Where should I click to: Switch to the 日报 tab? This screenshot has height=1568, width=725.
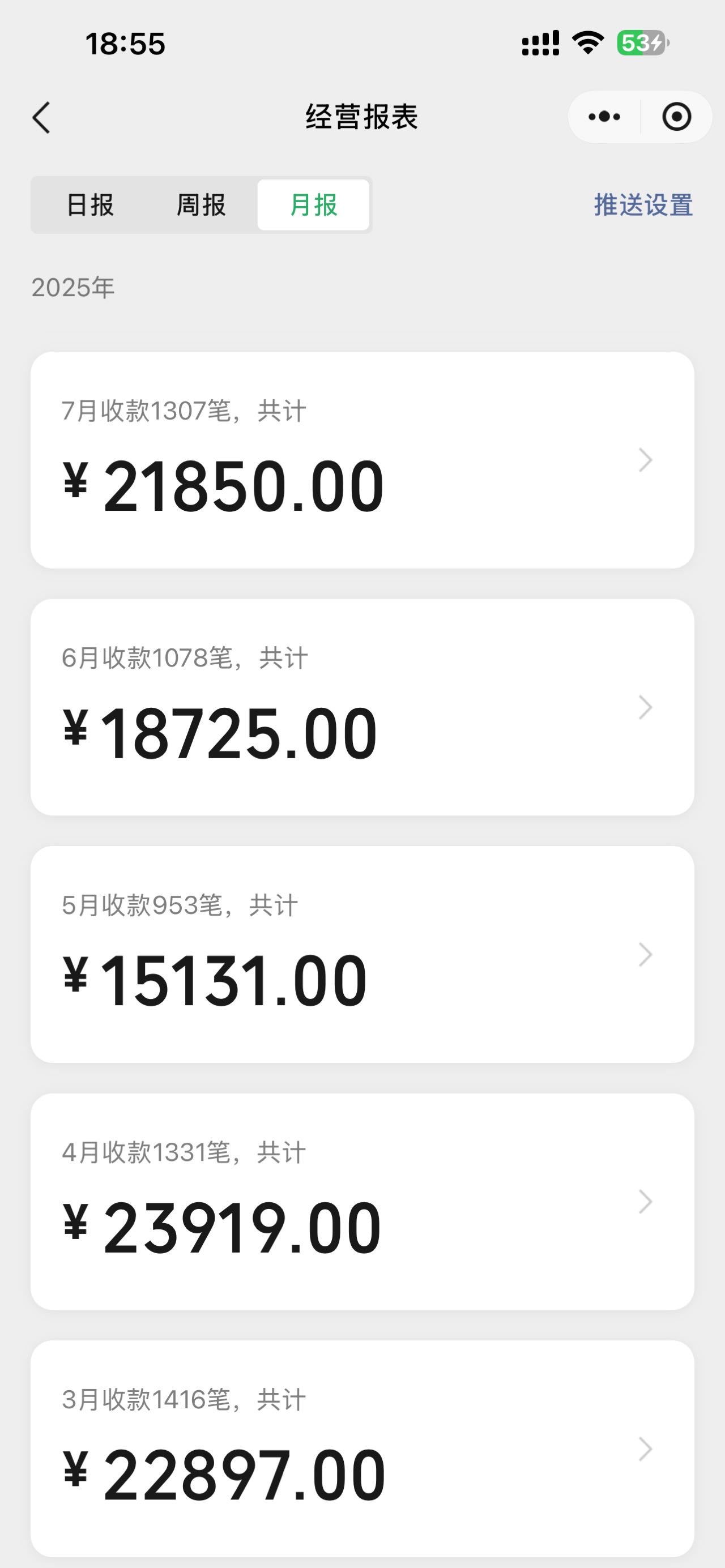coord(90,205)
